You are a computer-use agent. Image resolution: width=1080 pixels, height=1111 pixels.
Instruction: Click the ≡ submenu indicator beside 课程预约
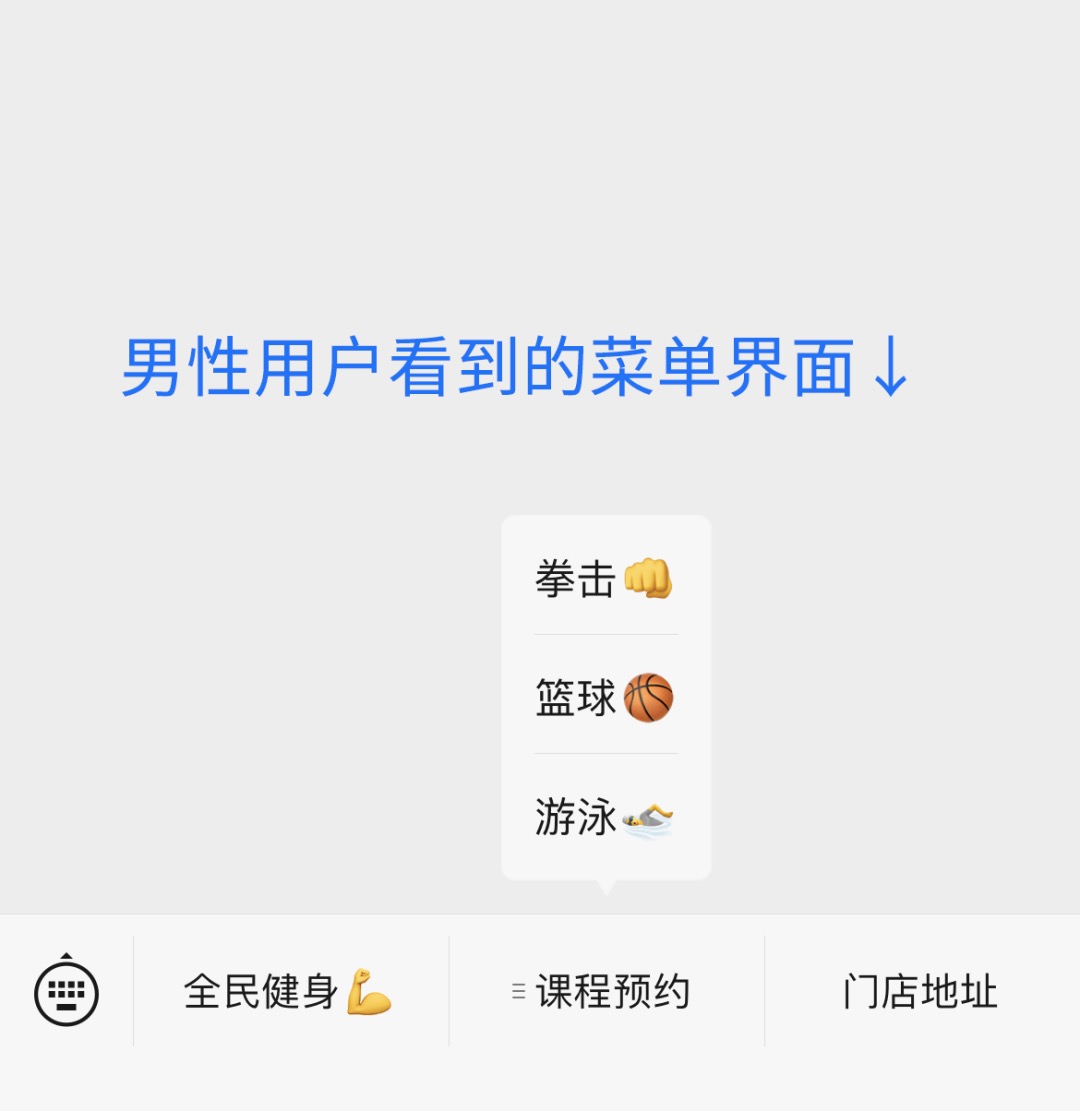coord(518,988)
